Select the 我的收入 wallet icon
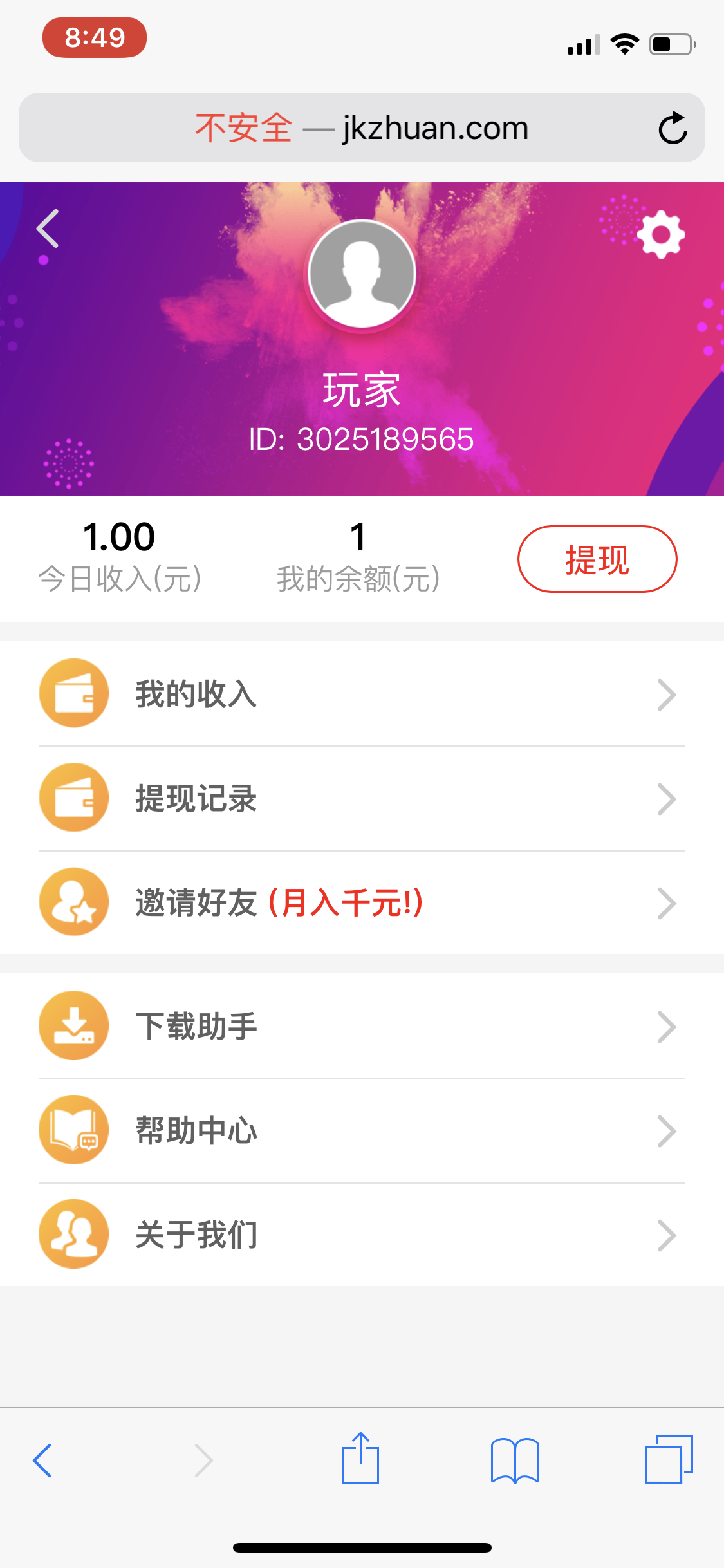This screenshot has height=1568, width=724. pyautogui.click(x=73, y=693)
